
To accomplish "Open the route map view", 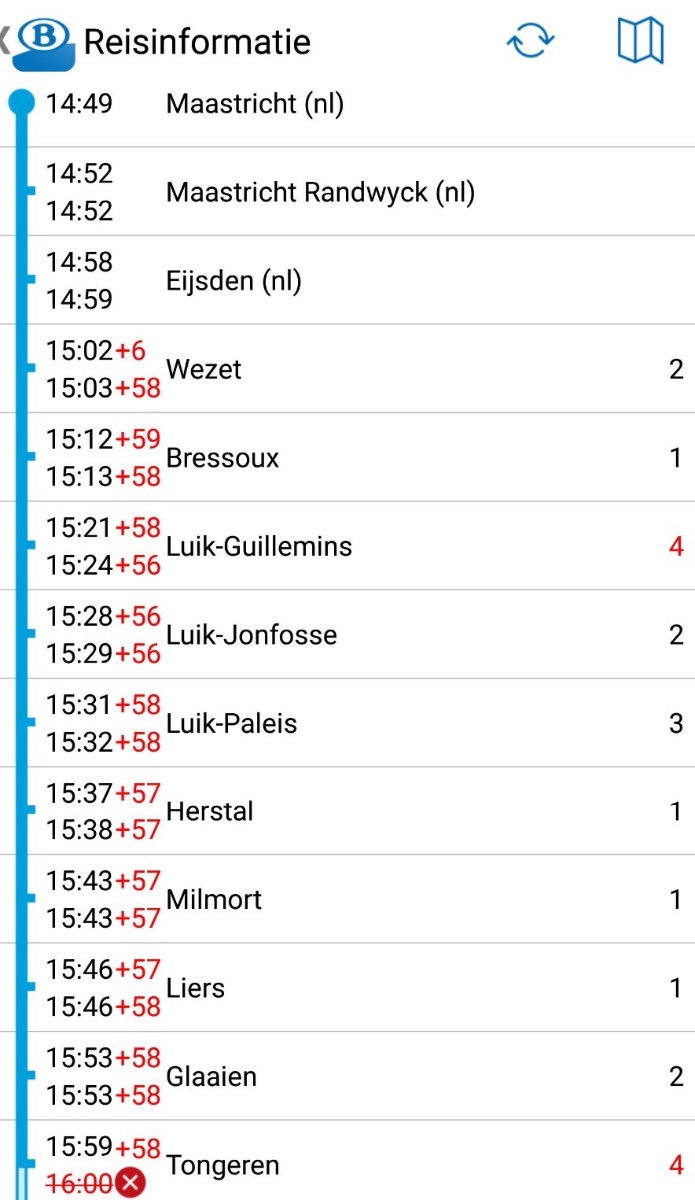I will tap(640, 41).
